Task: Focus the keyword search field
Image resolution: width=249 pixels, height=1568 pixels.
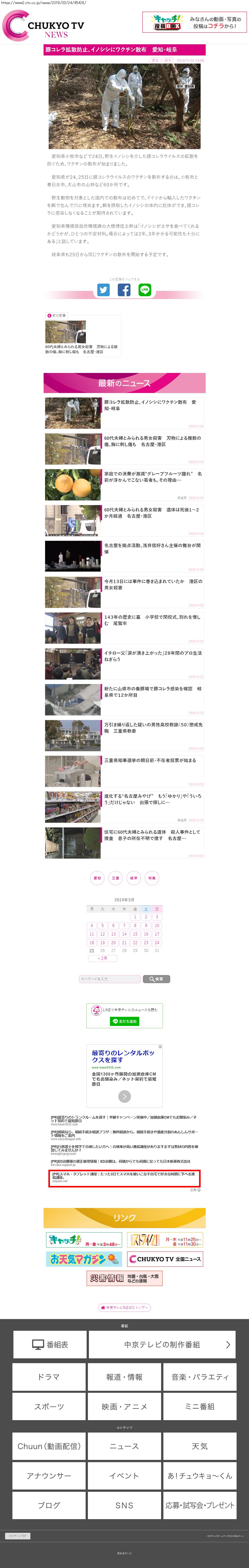Action: (x=110, y=979)
